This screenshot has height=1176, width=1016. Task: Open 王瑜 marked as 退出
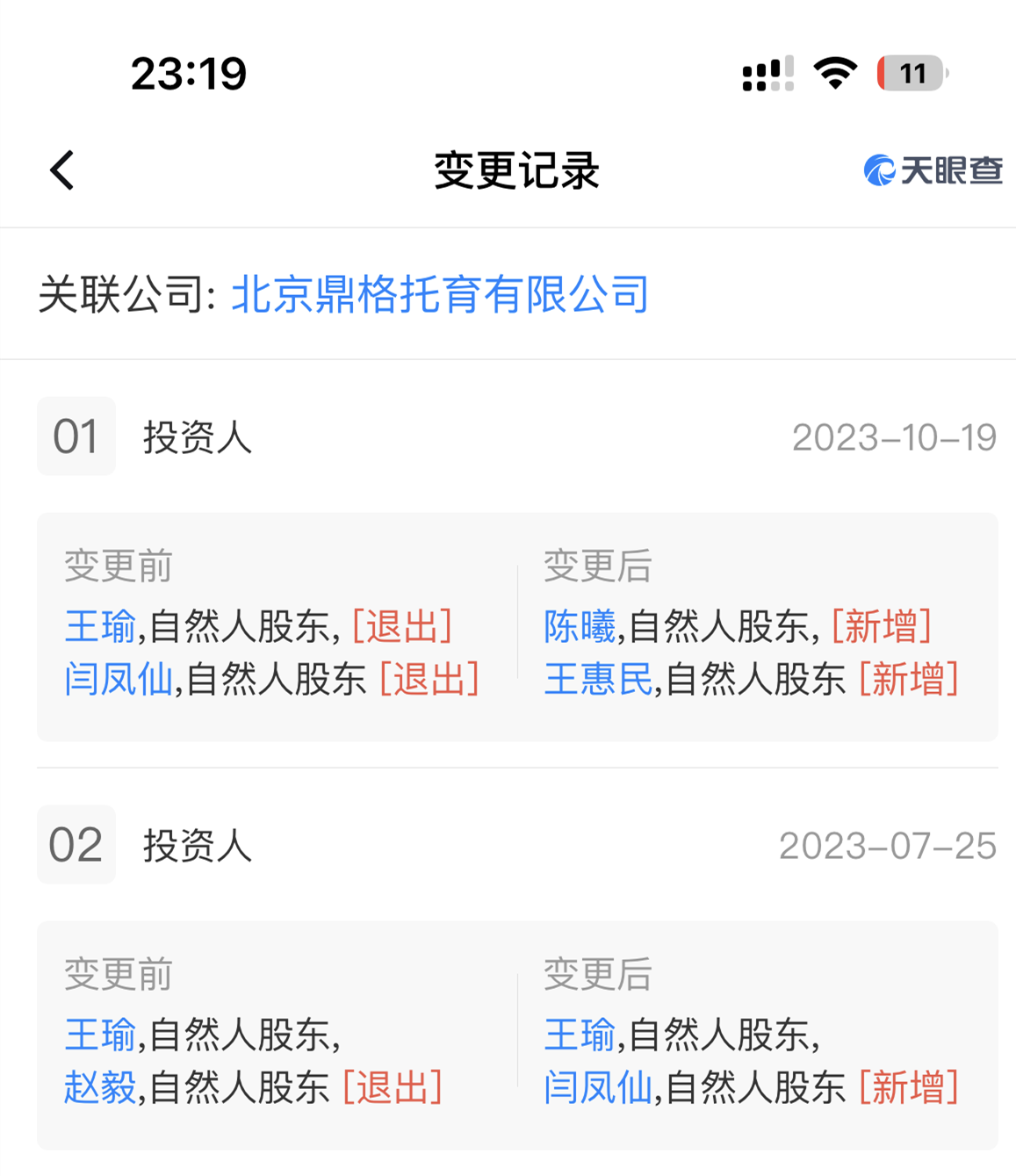tap(100, 627)
